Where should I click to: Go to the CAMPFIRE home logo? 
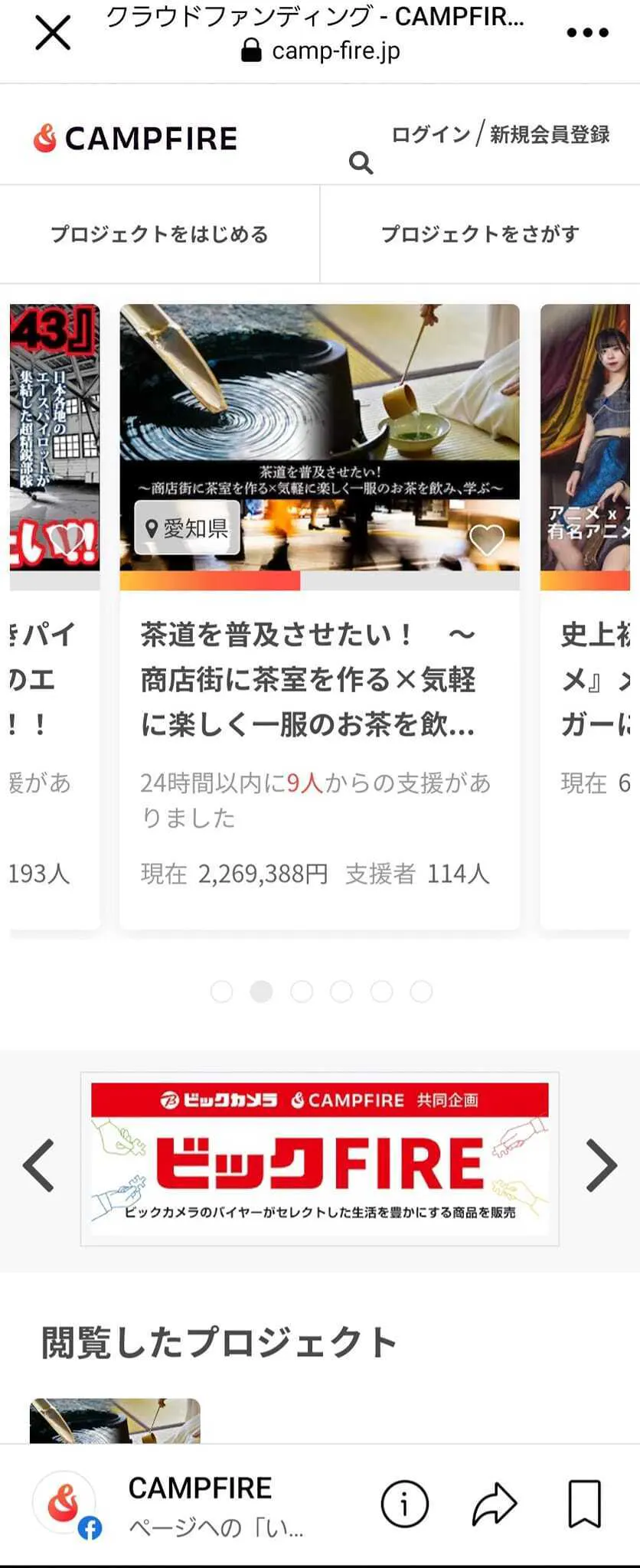click(136, 139)
